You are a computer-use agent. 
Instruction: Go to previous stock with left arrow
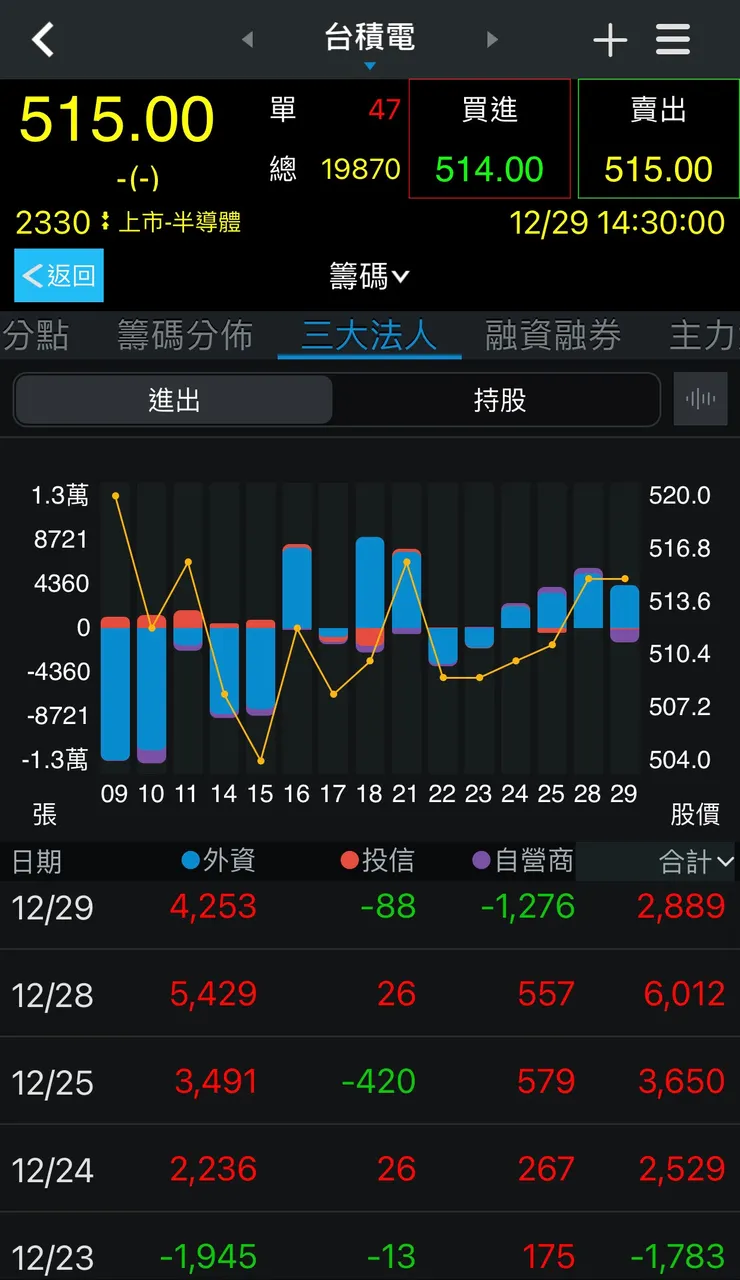pyautogui.click(x=246, y=39)
